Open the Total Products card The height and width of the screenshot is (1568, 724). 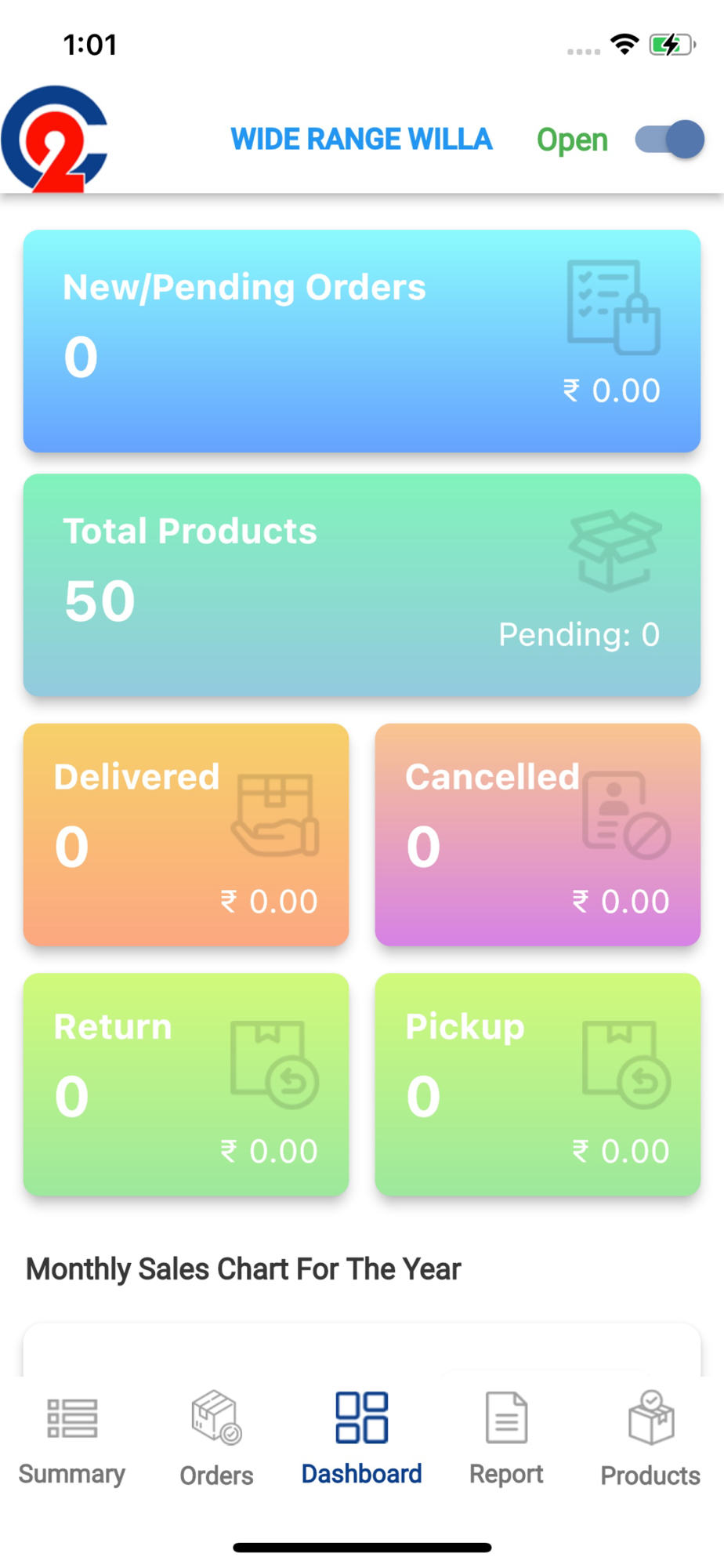(x=362, y=585)
